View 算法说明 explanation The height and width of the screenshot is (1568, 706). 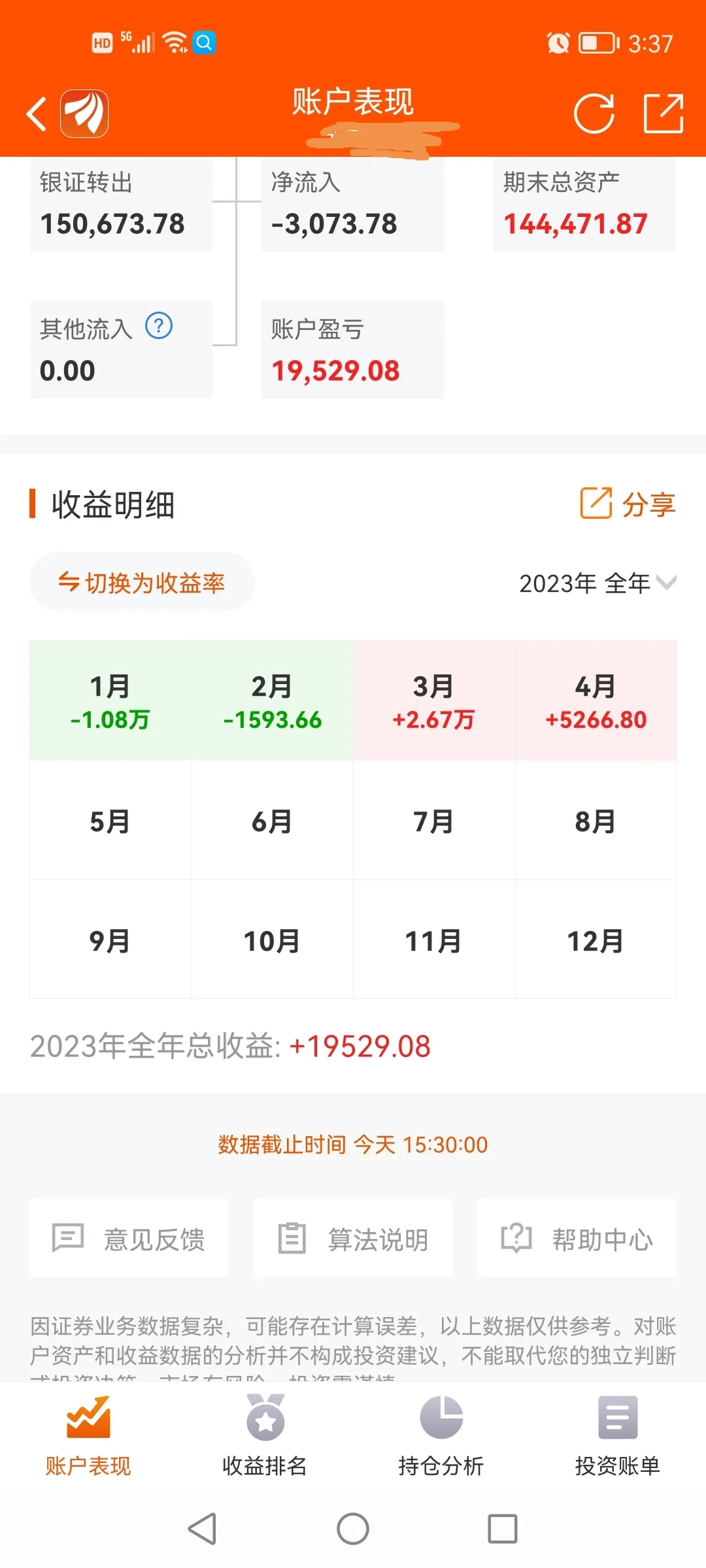(x=353, y=1239)
